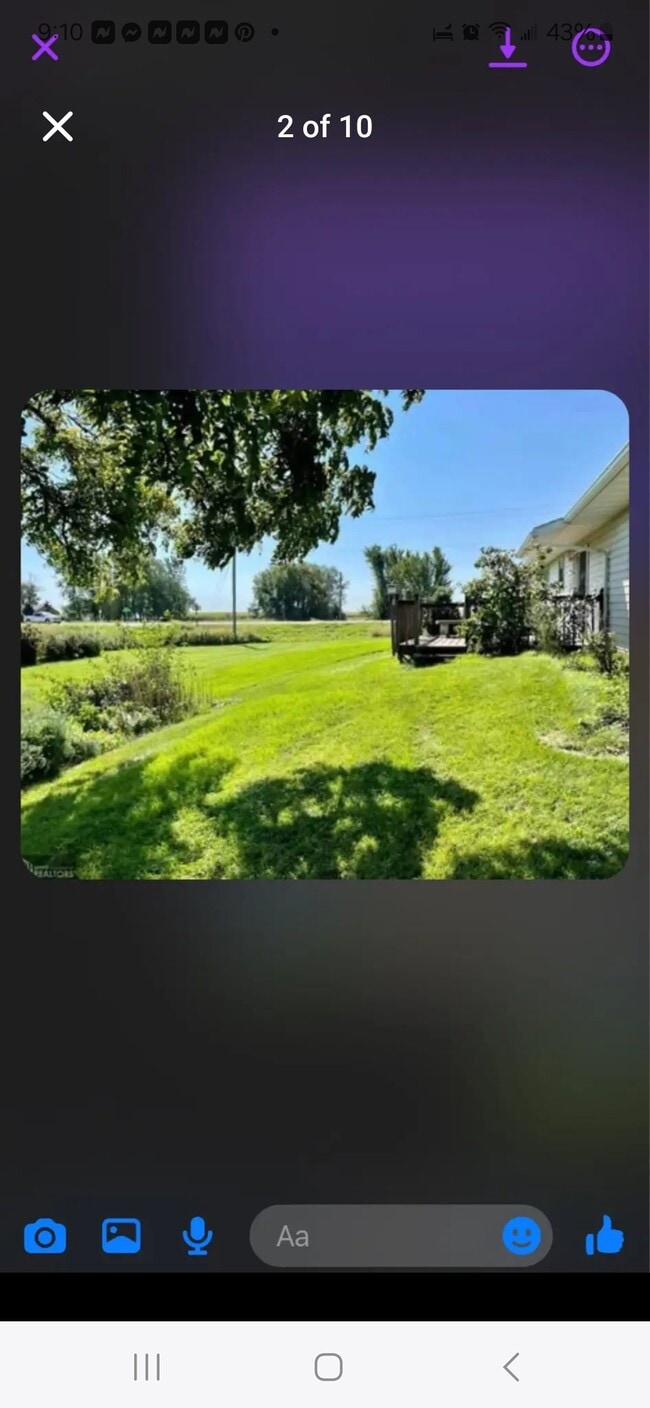650x1408 pixels.
Task: Tap the lawn photo to toggle controls
Action: (x=325, y=634)
